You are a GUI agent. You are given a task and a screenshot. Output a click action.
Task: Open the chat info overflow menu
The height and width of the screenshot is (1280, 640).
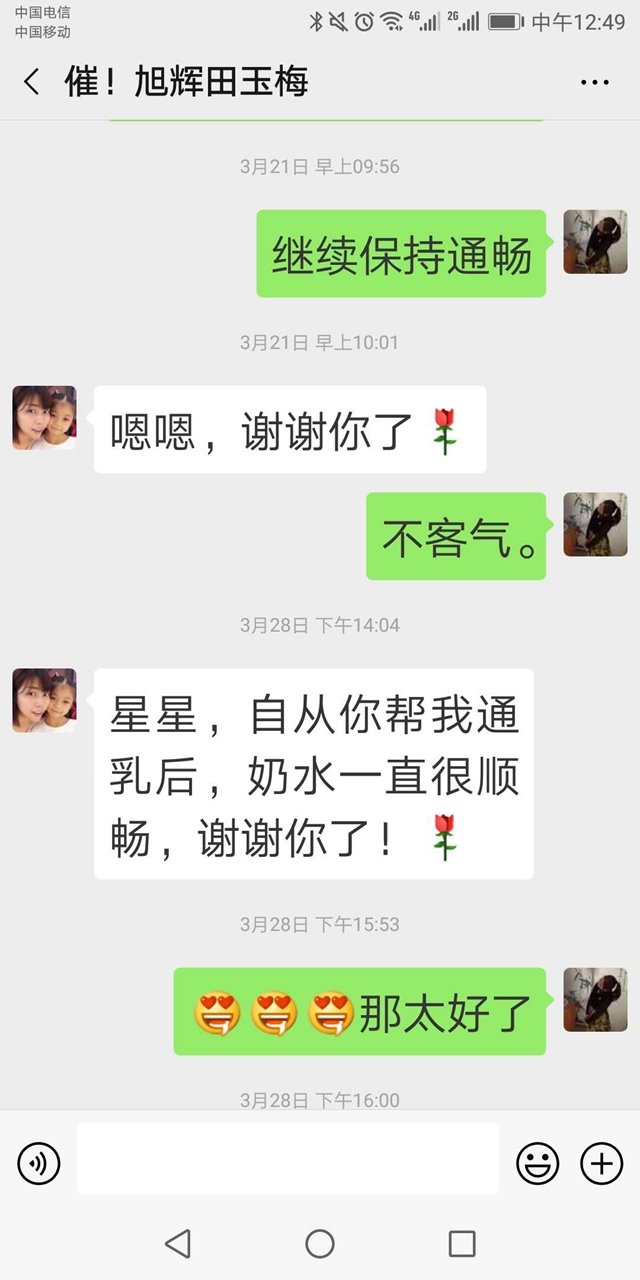[594, 82]
